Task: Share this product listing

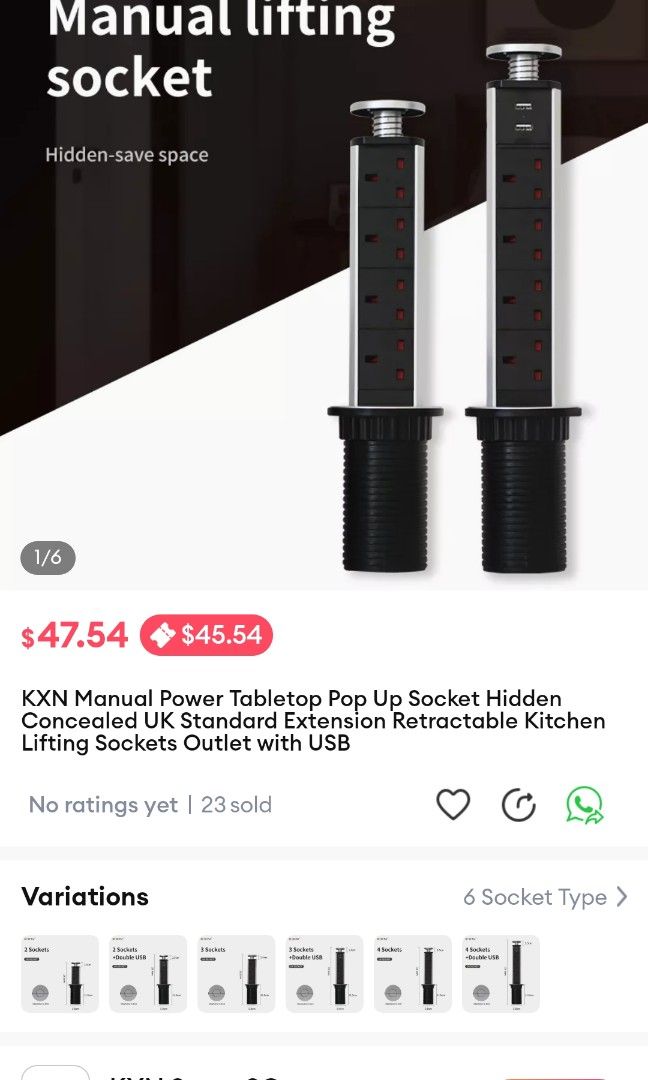Action: [x=518, y=804]
